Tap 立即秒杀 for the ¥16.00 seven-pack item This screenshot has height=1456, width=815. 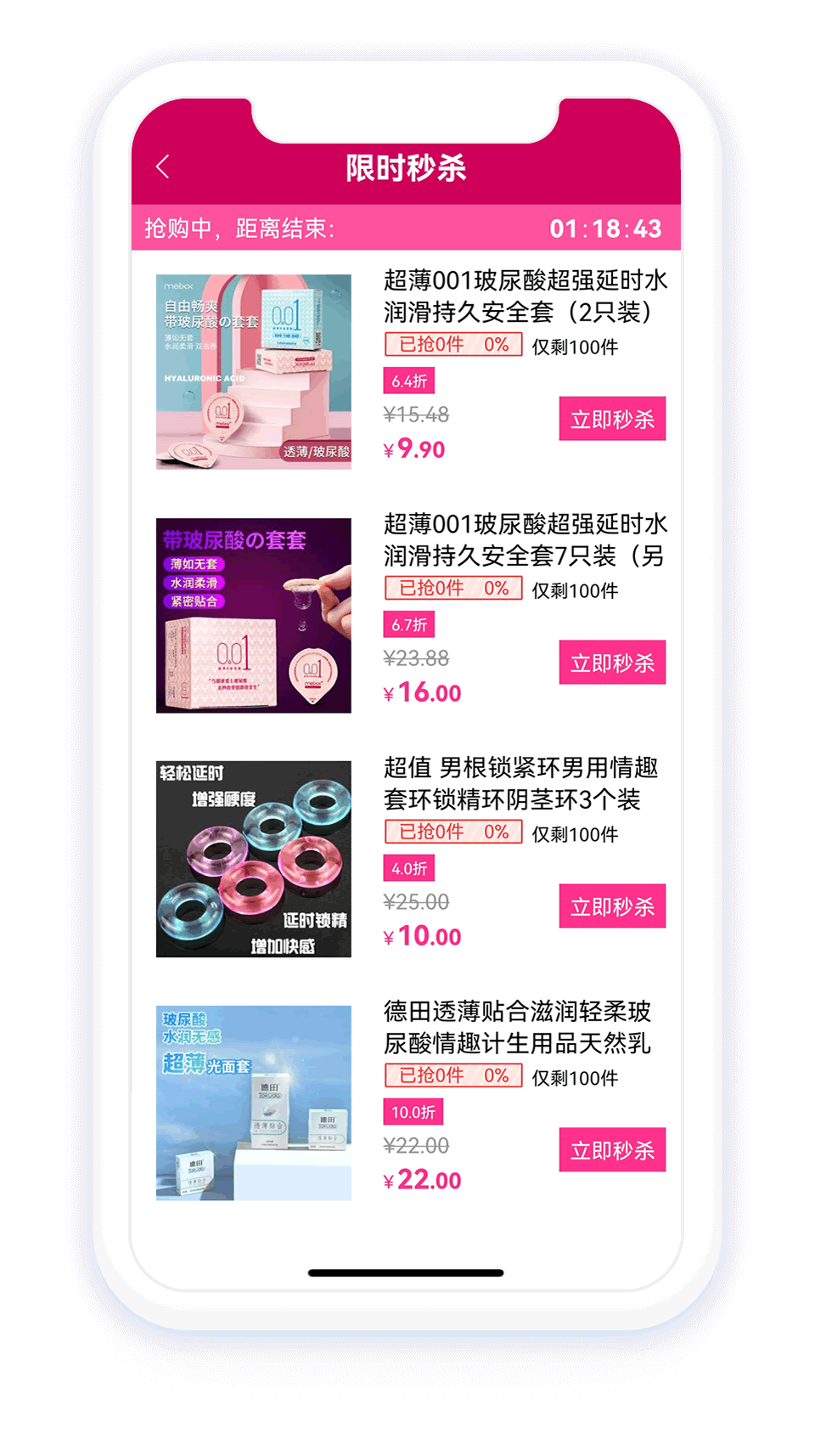point(612,663)
